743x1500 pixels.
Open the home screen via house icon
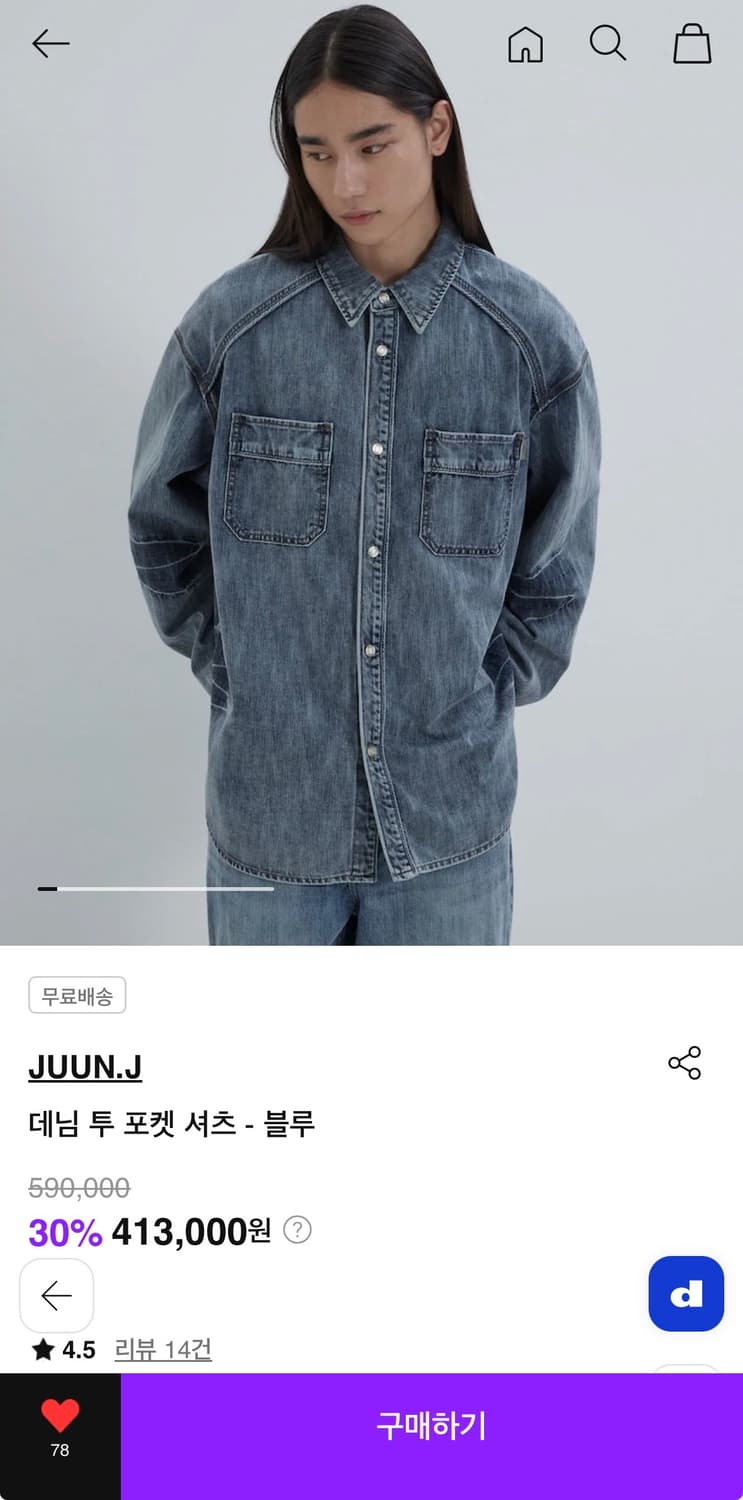click(526, 44)
